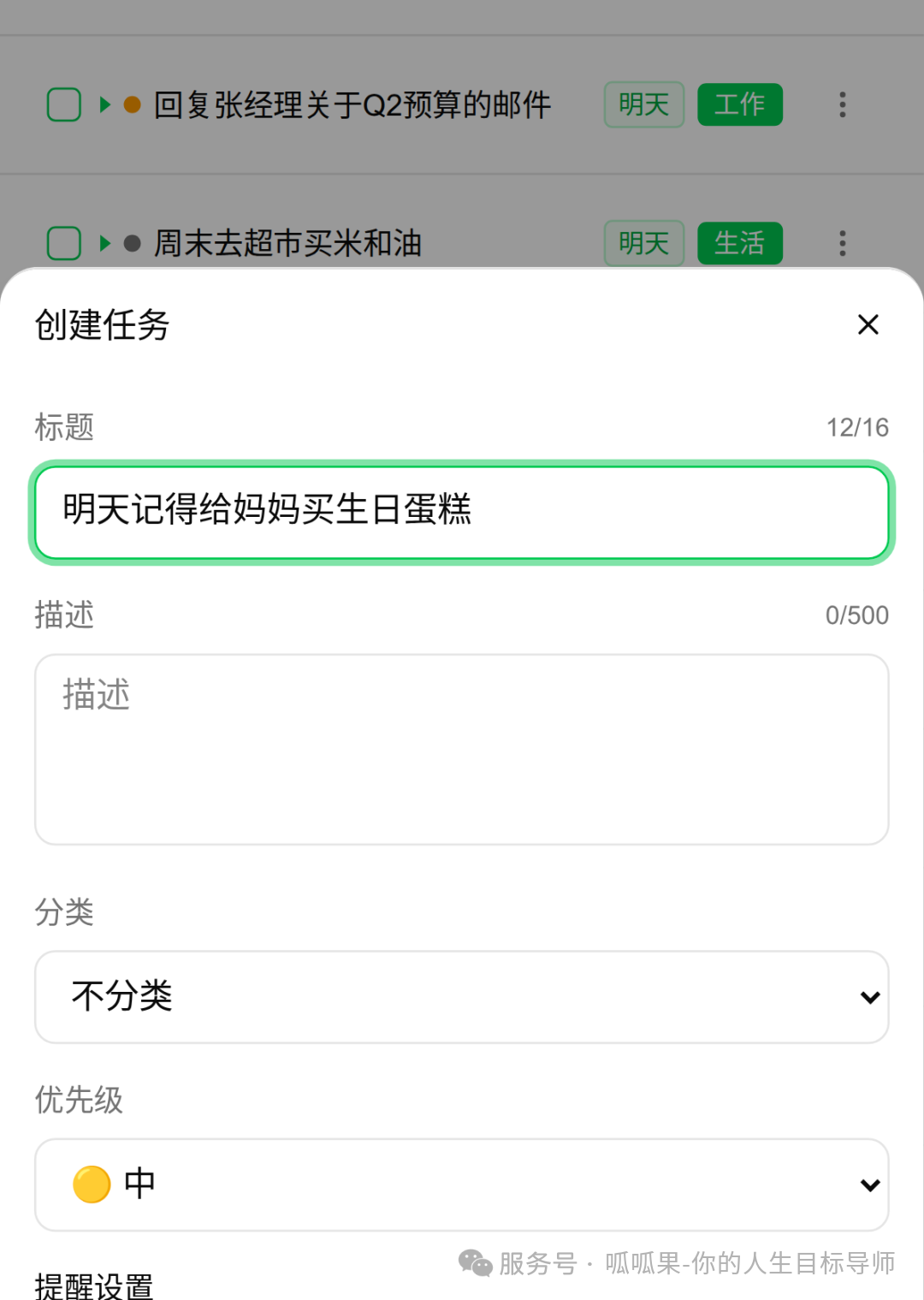Open options menu for the supermarket task
This screenshot has width=924, height=1300.
[x=843, y=243]
